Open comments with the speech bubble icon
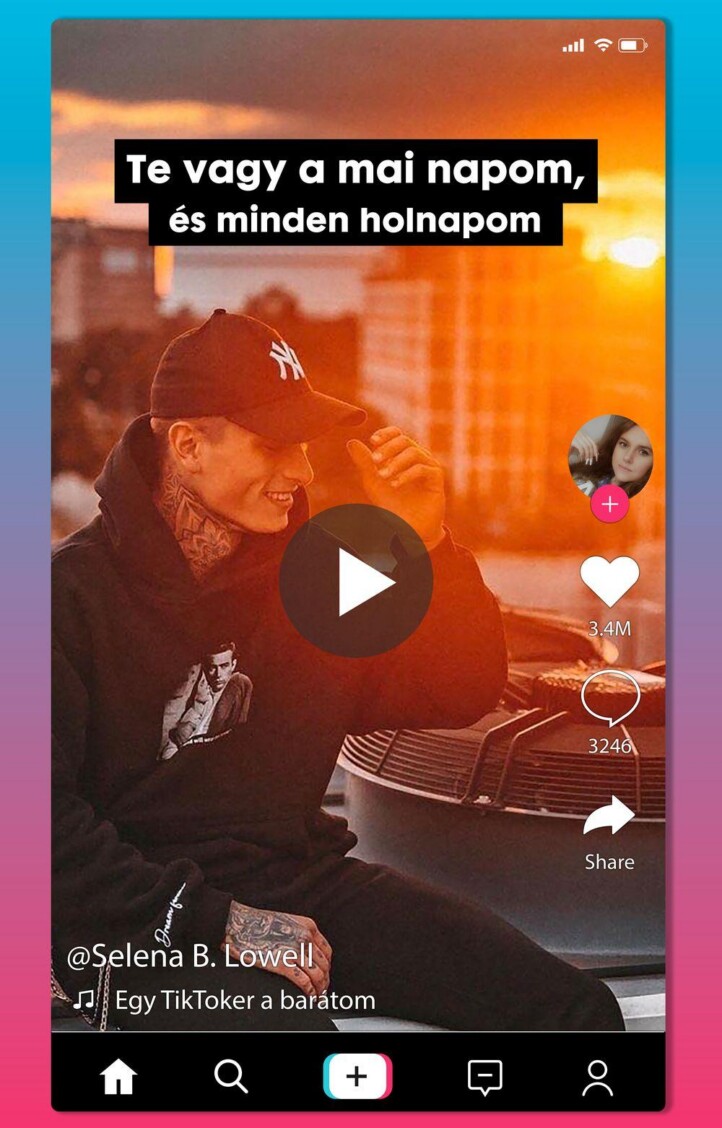The height and width of the screenshot is (1128, 722). [611, 701]
